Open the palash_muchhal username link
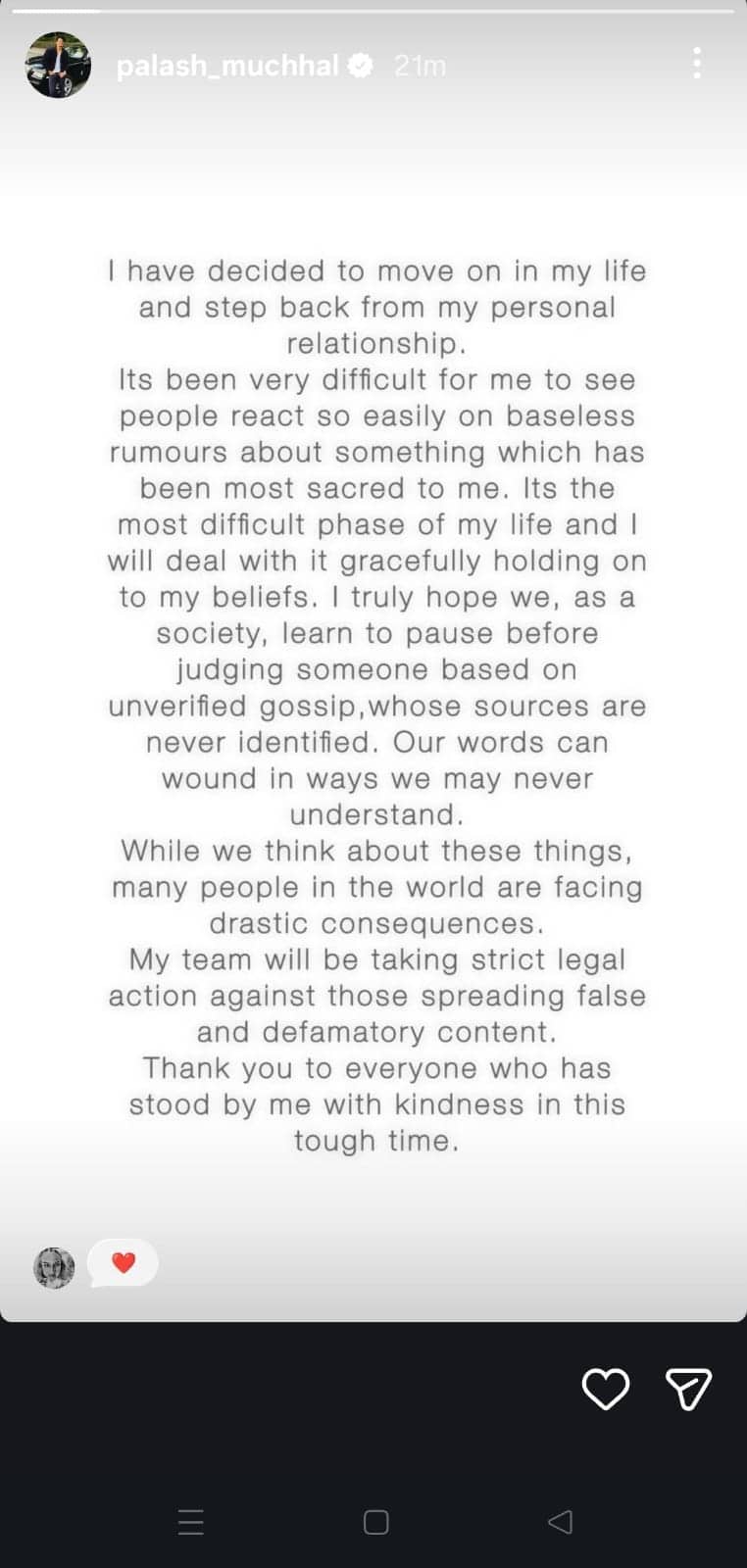The image size is (747, 1568). pos(227,66)
